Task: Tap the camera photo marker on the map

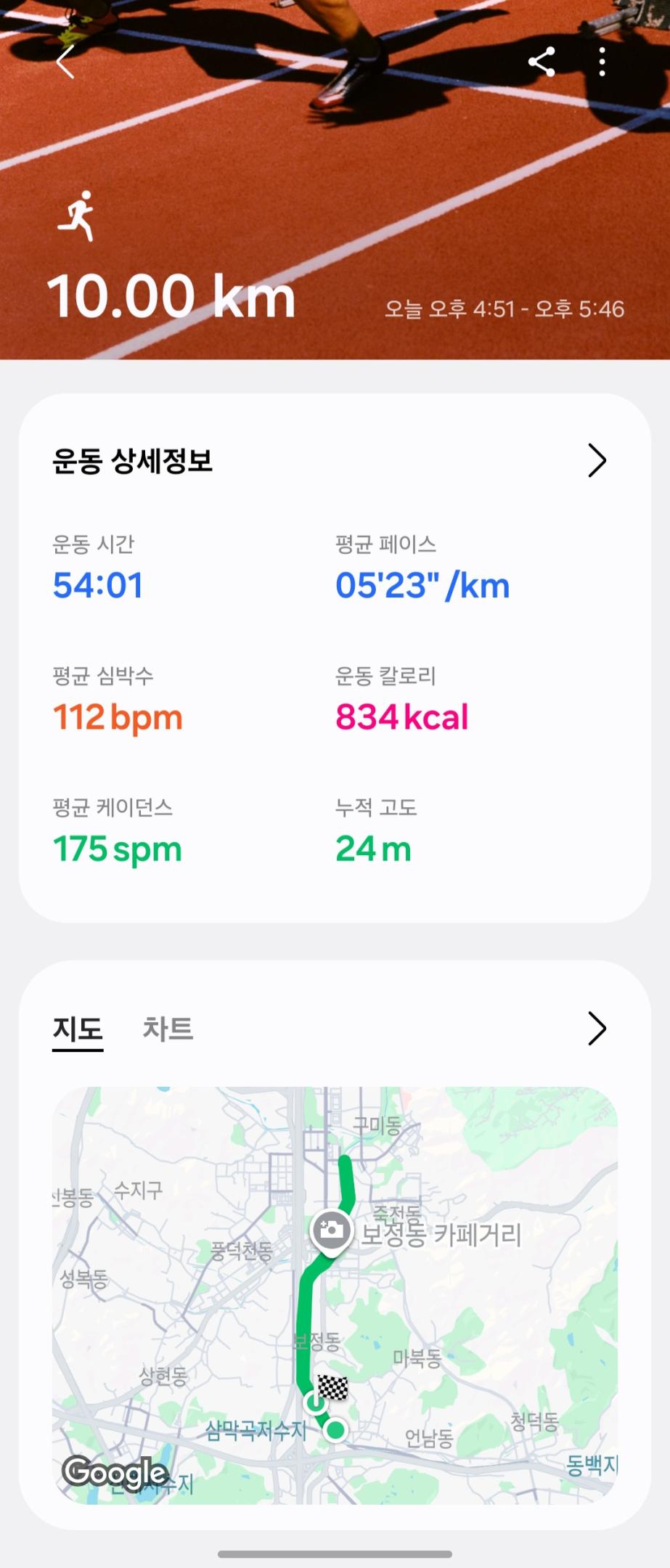Action: pyautogui.click(x=332, y=1230)
